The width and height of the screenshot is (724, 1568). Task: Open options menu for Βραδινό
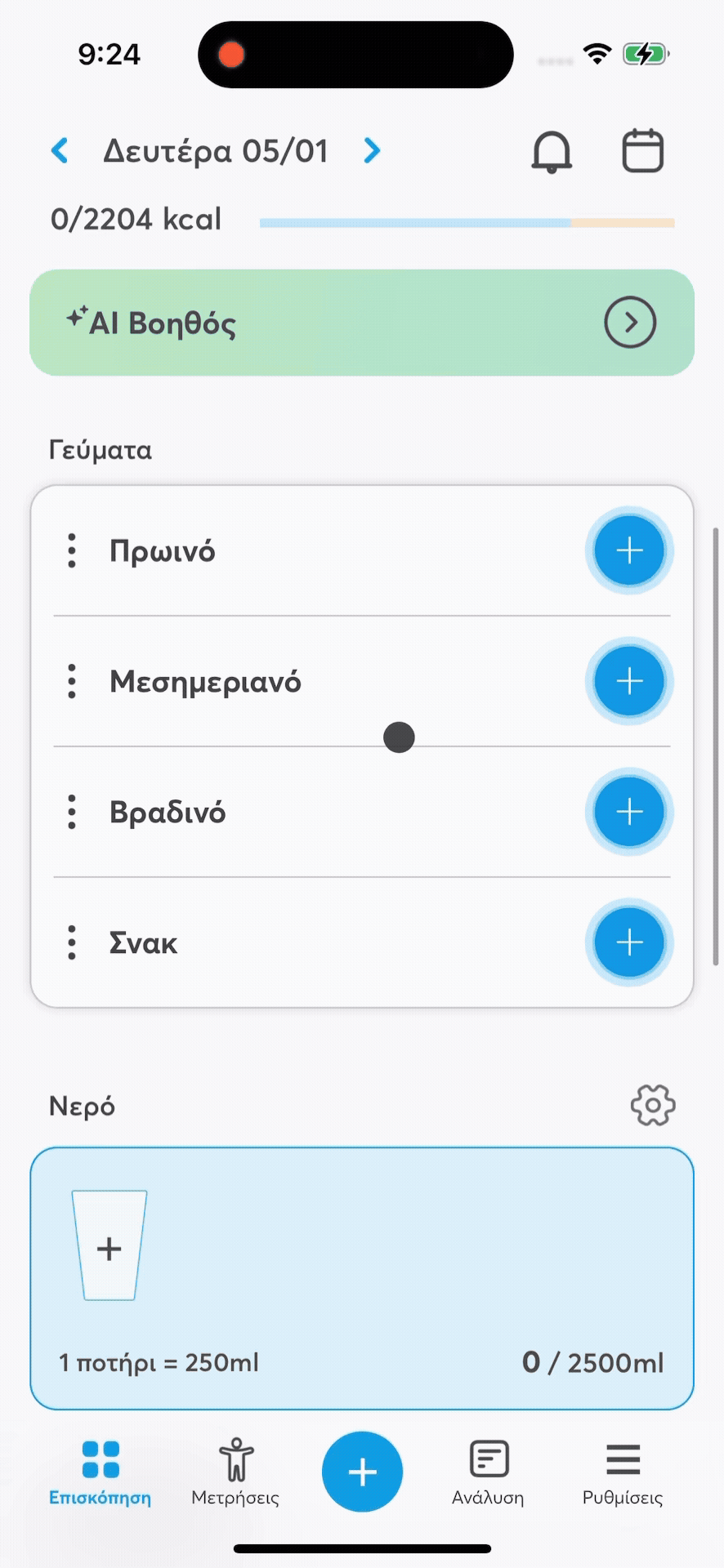[72, 812]
